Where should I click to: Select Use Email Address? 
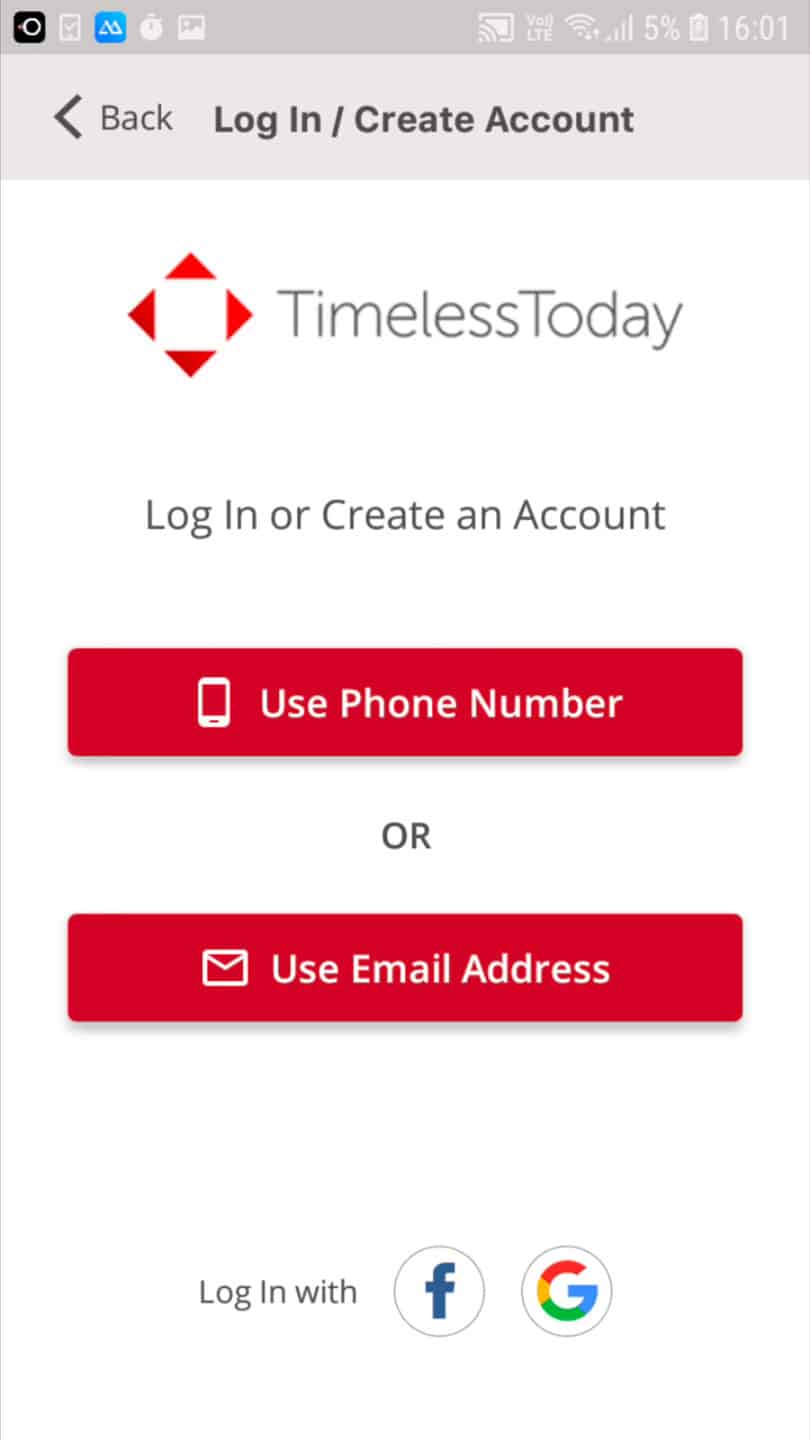(x=405, y=967)
